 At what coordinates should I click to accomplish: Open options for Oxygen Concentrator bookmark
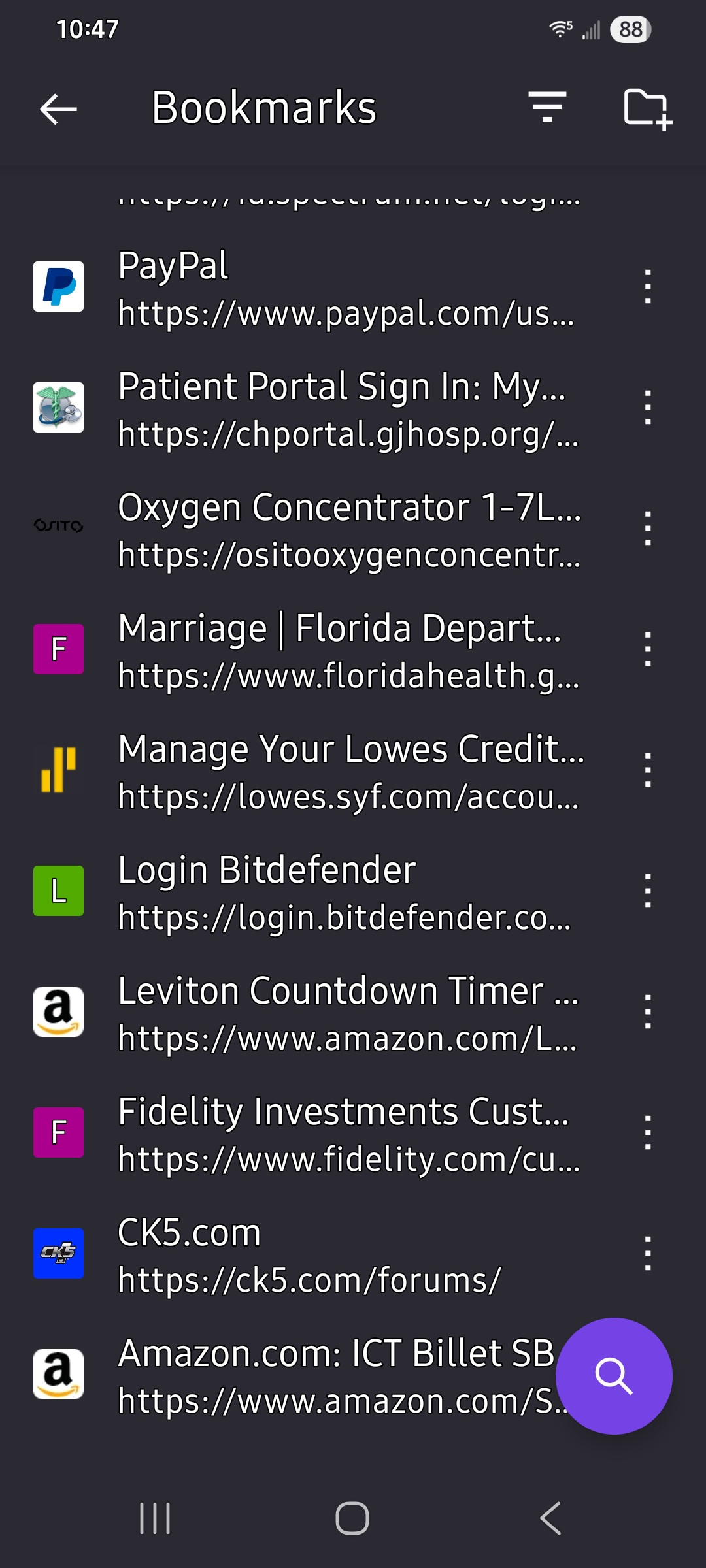click(647, 529)
